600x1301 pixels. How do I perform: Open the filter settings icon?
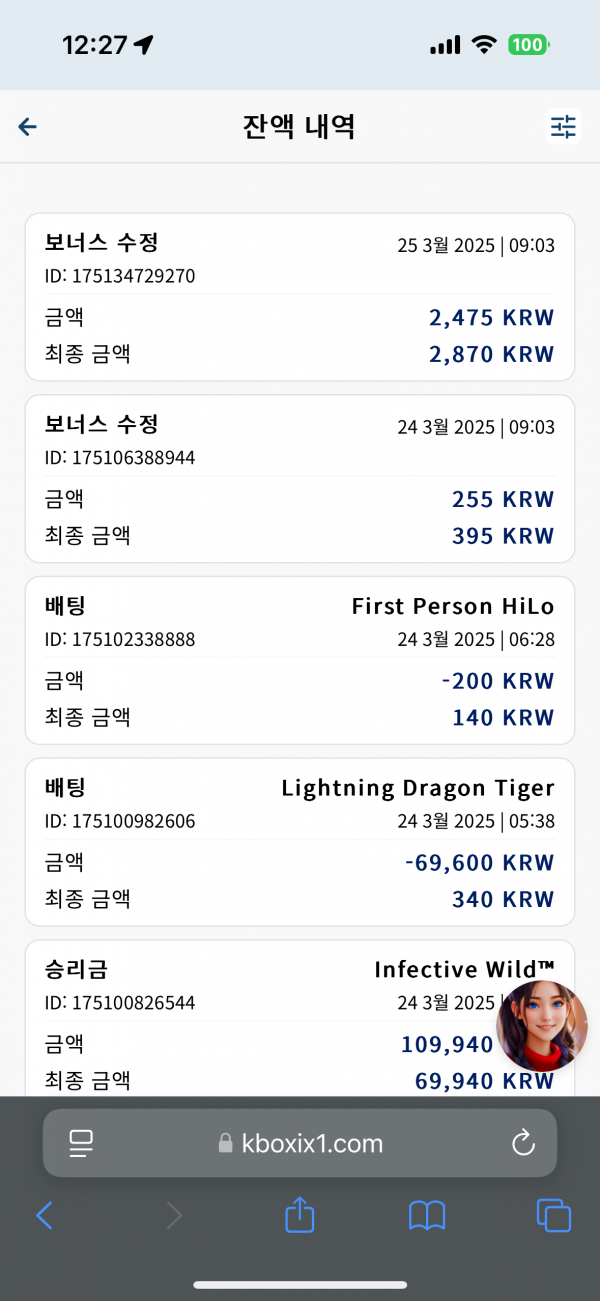pos(564,126)
